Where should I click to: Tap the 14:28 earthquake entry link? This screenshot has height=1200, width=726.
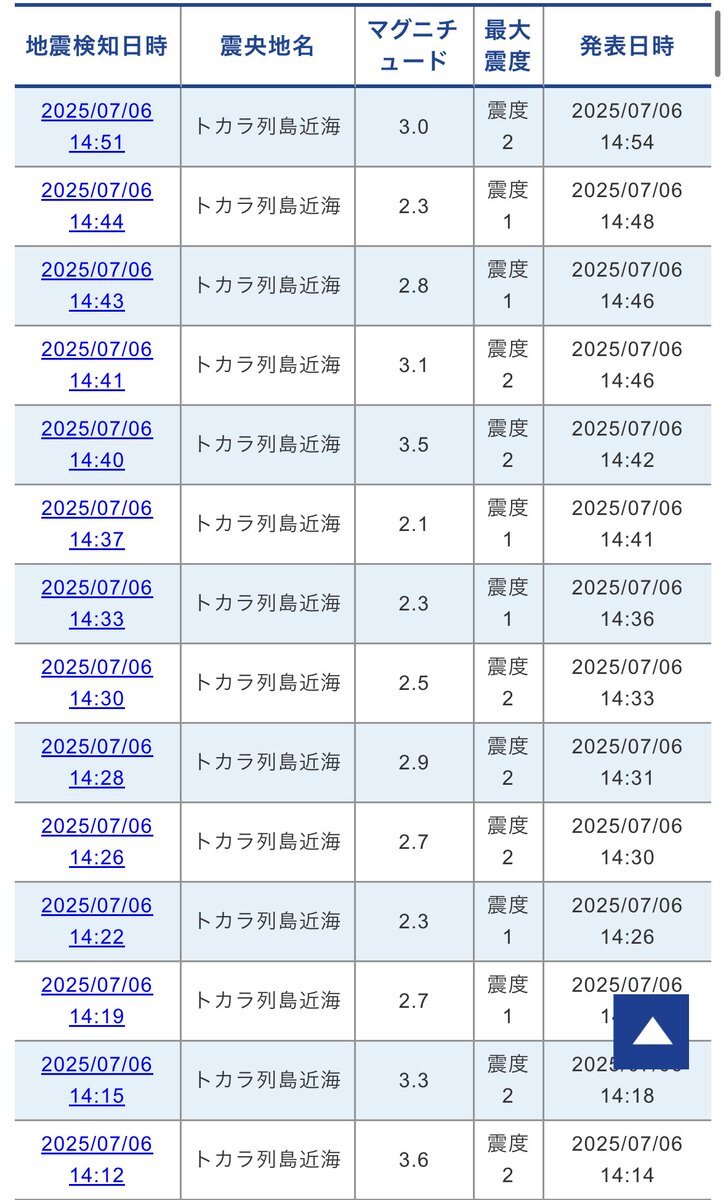(97, 762)
